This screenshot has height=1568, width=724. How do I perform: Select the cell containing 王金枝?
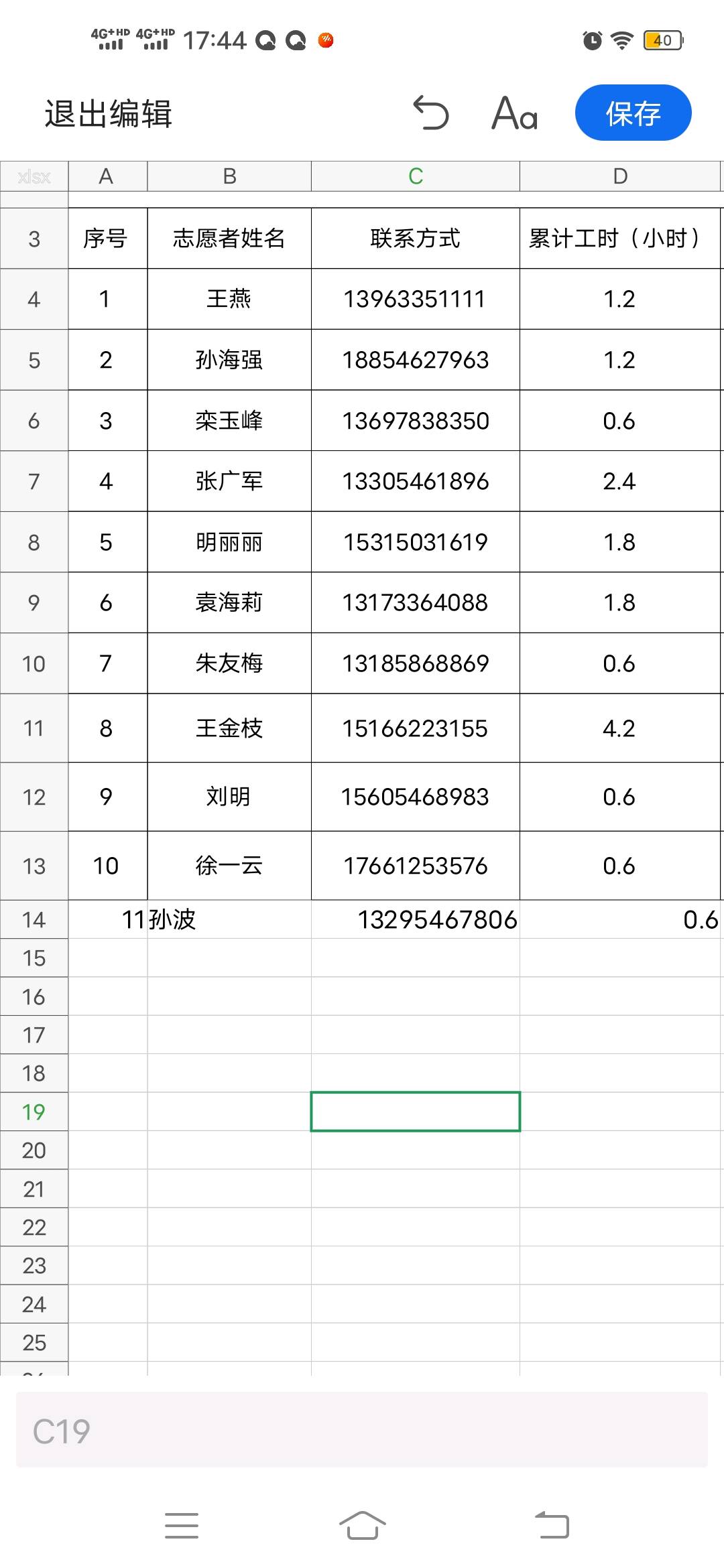click(229, 728)
